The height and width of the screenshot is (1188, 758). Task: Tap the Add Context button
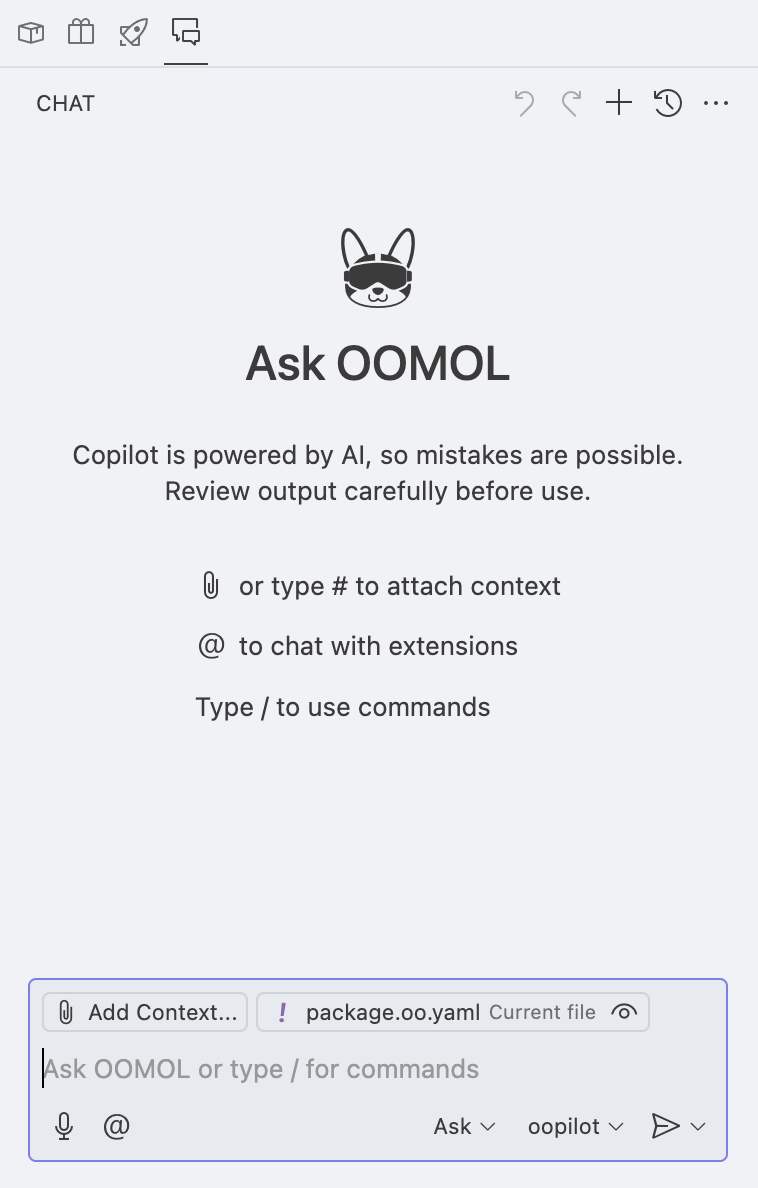pos(145,1012)
